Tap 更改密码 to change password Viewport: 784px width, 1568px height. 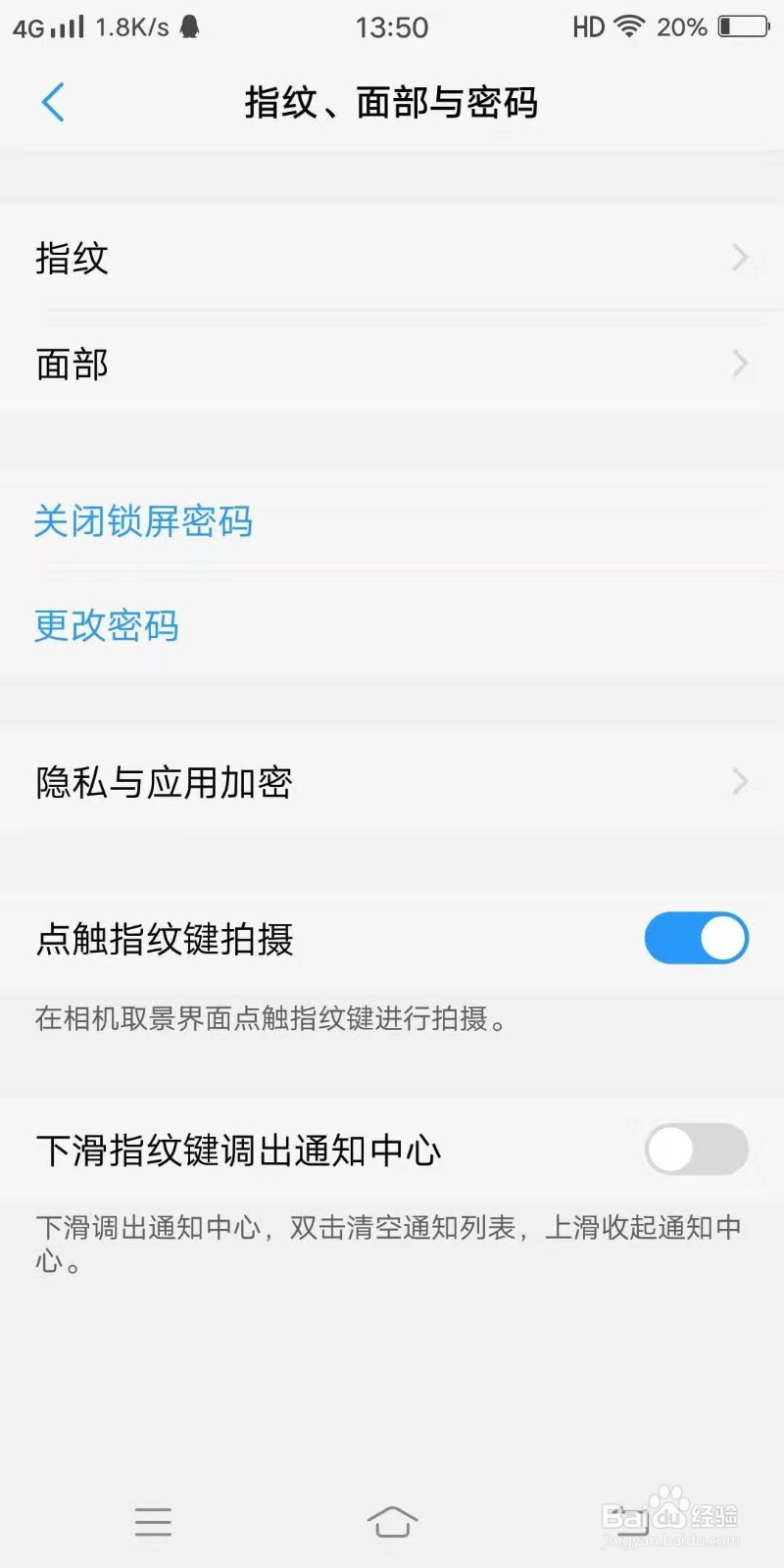point(106,626)
